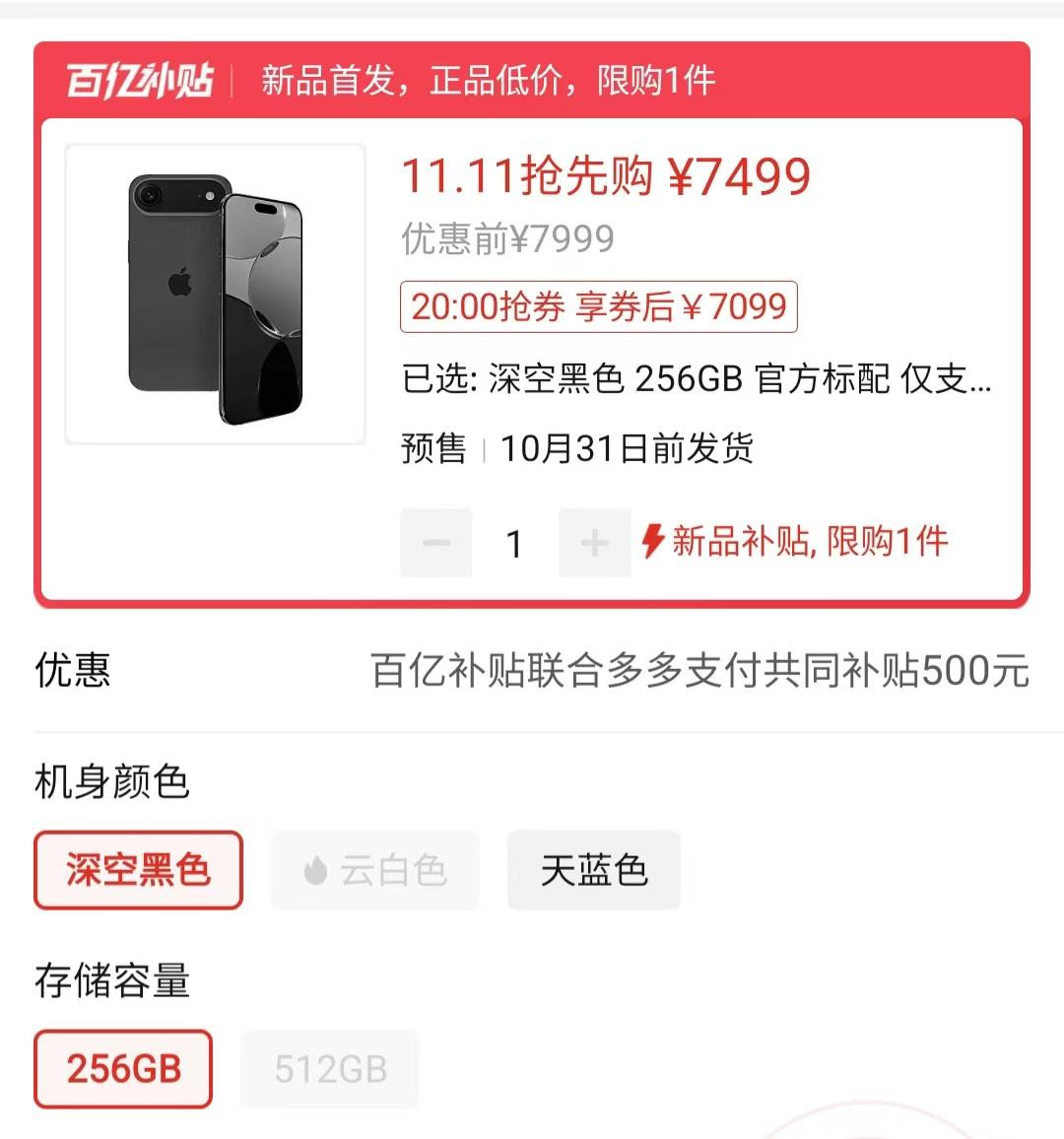1064x1139 pixels.
Task: Switch to the 512GB storage option
Action: 330,1069
